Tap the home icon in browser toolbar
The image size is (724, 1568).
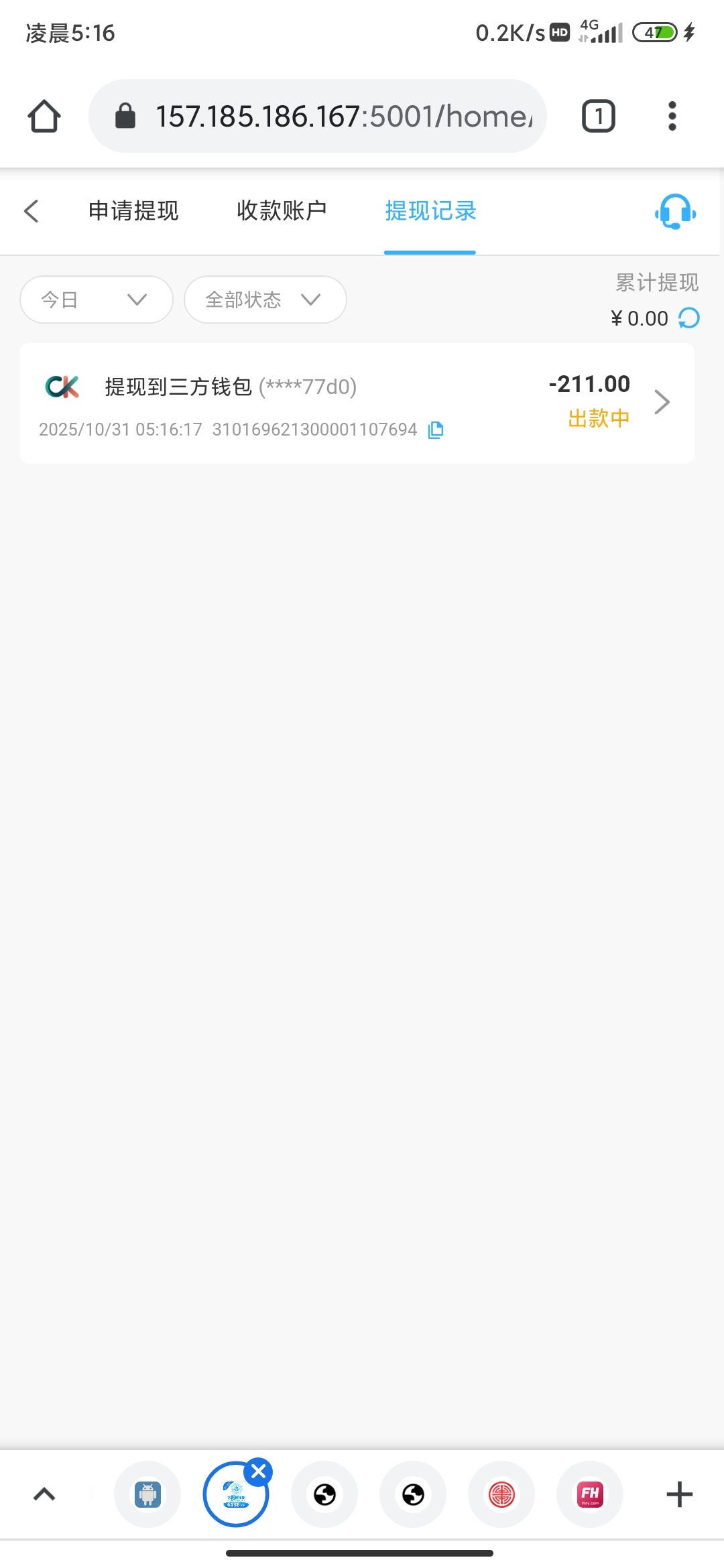pyautogui.click(x=44, y=115)
